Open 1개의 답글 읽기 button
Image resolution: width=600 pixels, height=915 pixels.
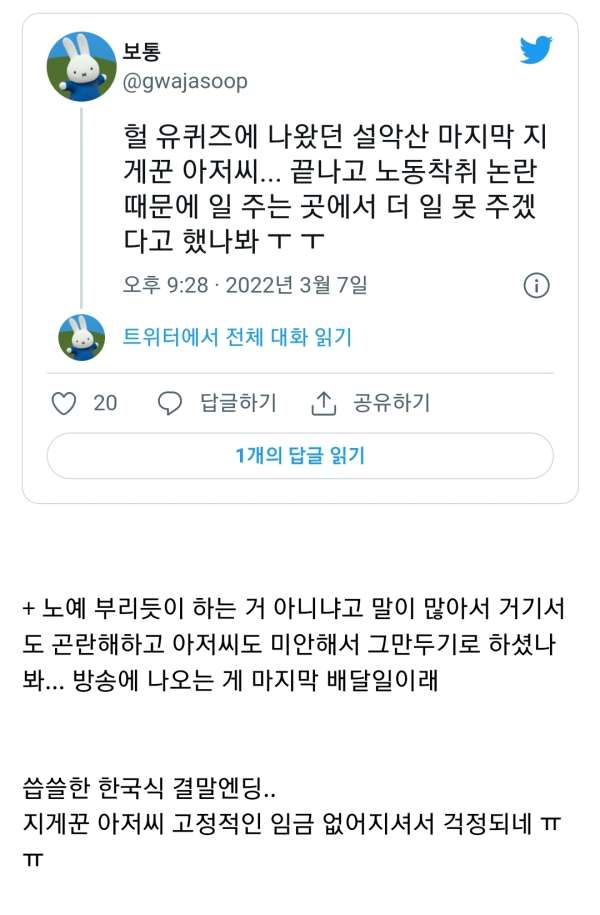(300, 456)
